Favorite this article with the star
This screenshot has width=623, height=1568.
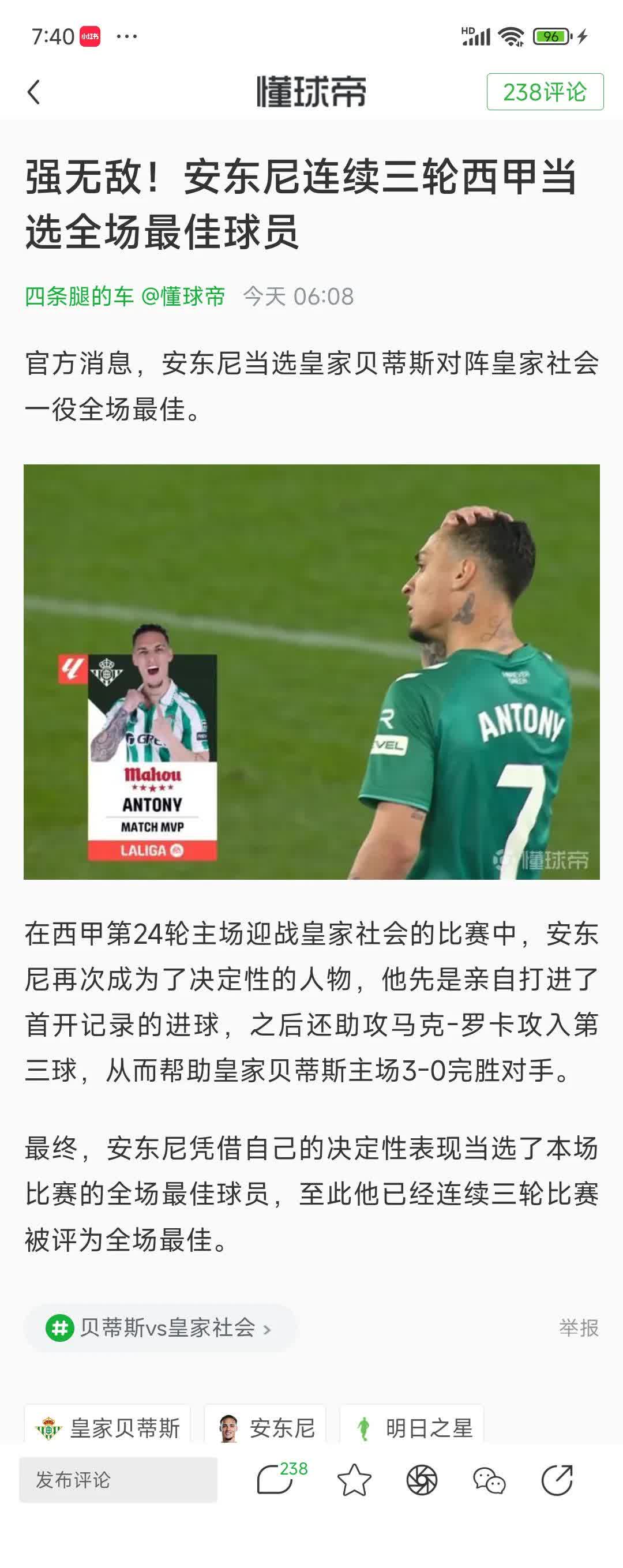[x=354, y=1480]
